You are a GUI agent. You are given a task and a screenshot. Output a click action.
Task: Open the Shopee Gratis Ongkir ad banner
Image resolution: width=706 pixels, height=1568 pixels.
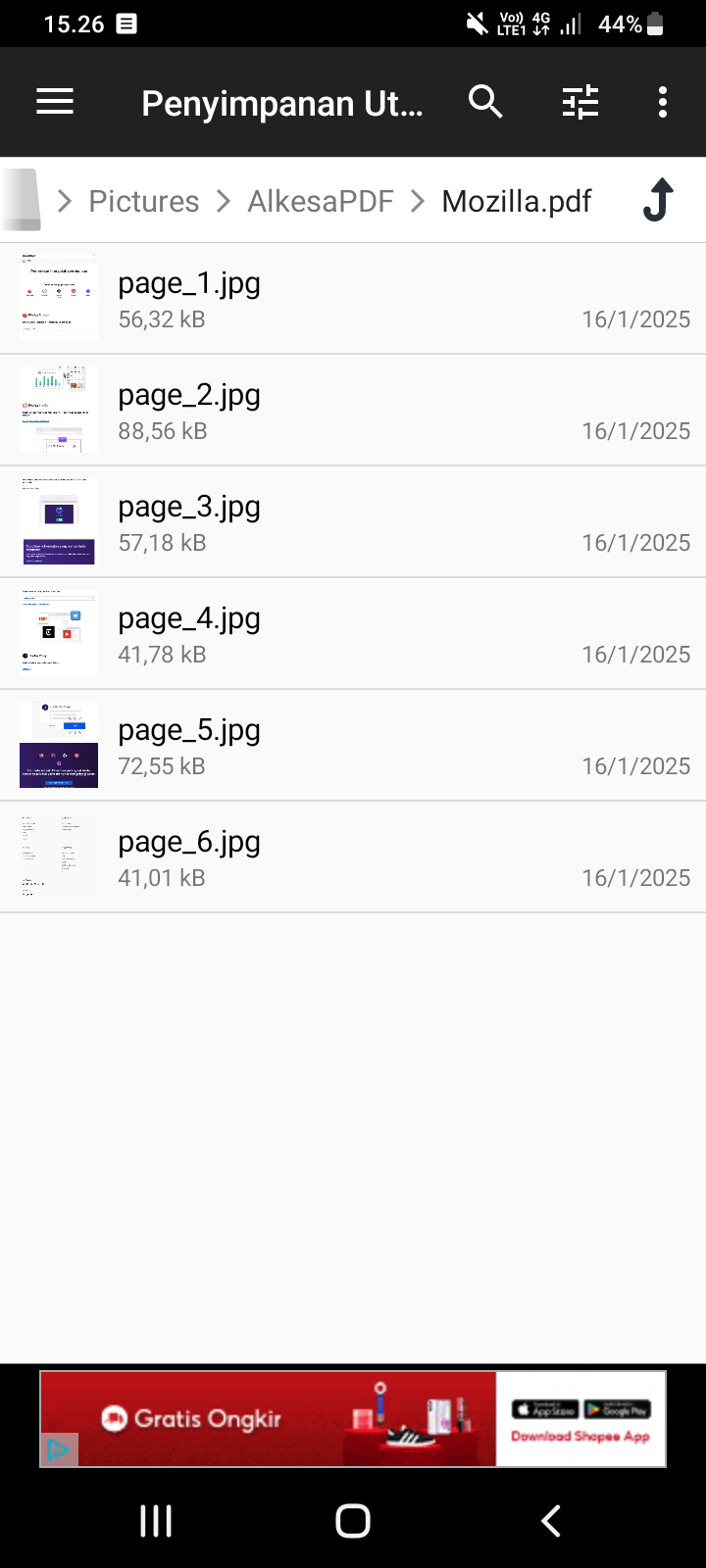coord(353,1419)
